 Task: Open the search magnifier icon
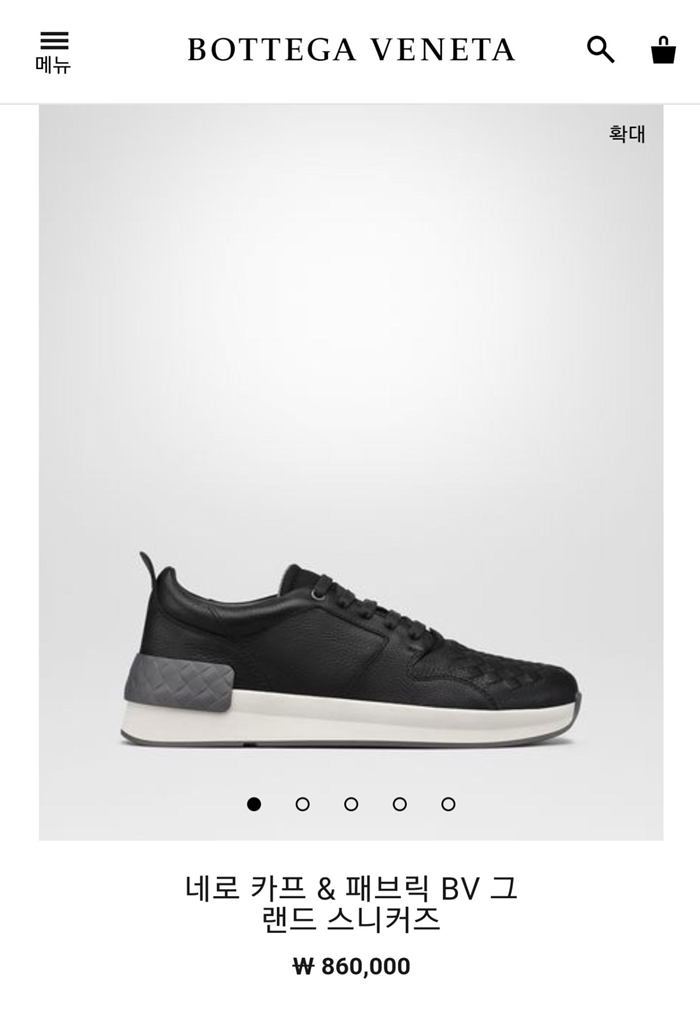600,49
